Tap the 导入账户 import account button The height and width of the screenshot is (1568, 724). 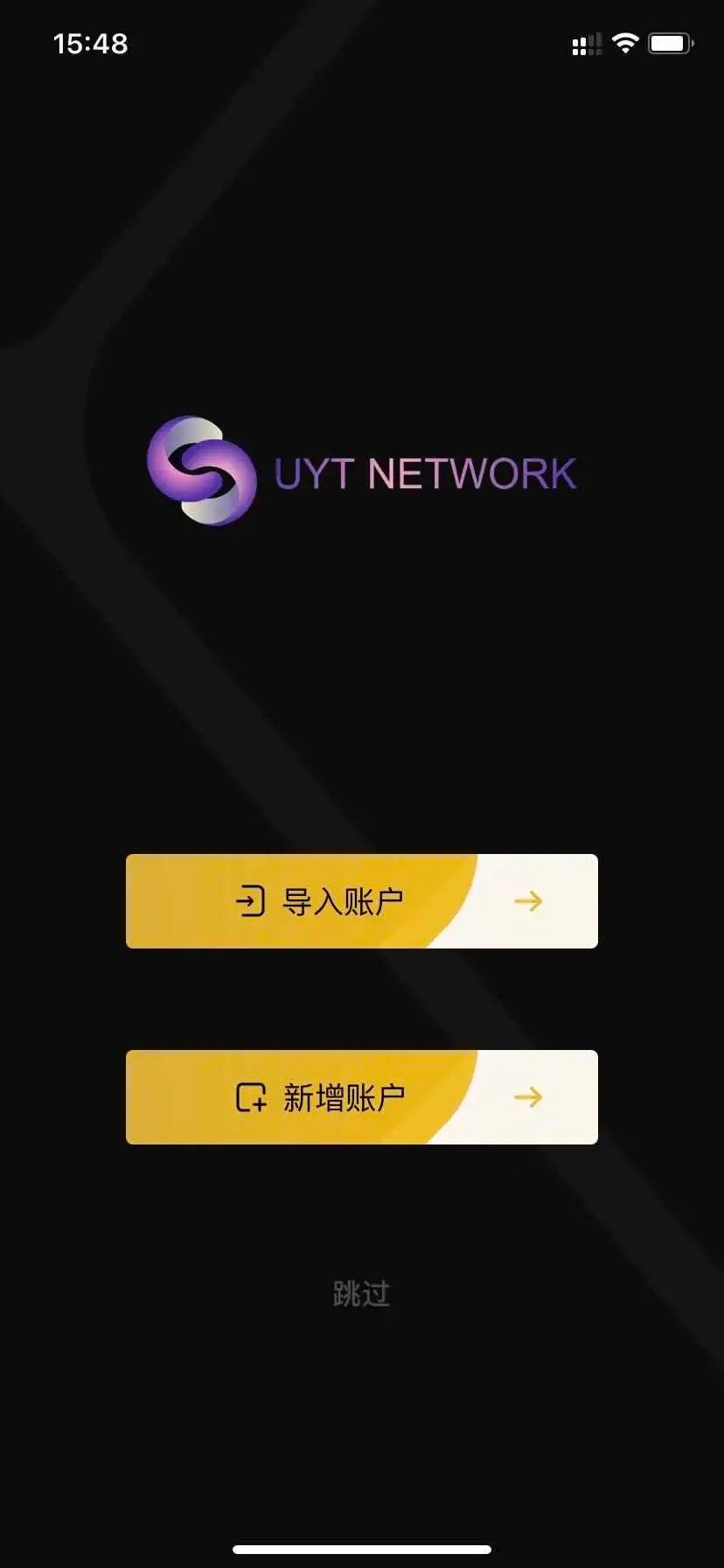(x=361, y=901)
